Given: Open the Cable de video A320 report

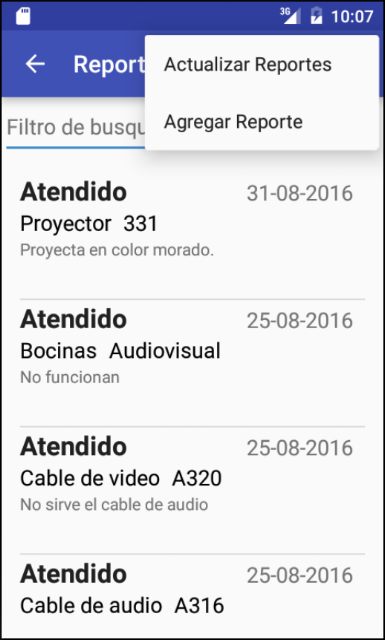Looking at the screenshot, I should point(192,490).
